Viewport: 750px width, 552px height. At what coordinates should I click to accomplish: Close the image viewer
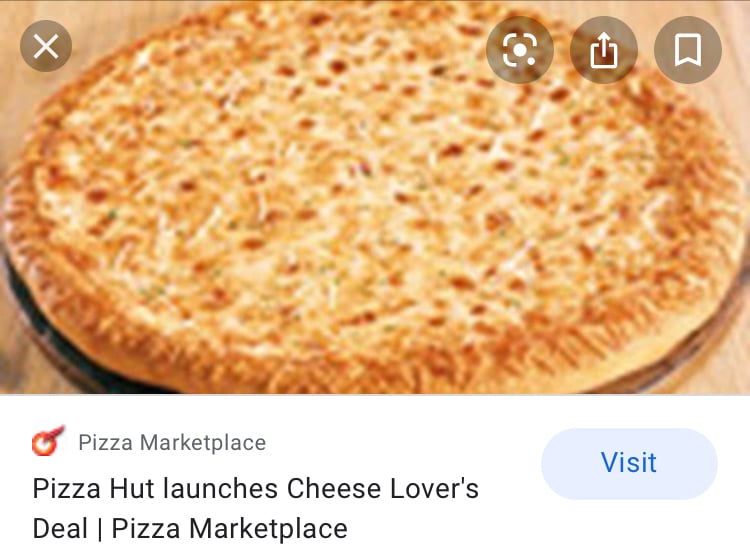[46, 48]
